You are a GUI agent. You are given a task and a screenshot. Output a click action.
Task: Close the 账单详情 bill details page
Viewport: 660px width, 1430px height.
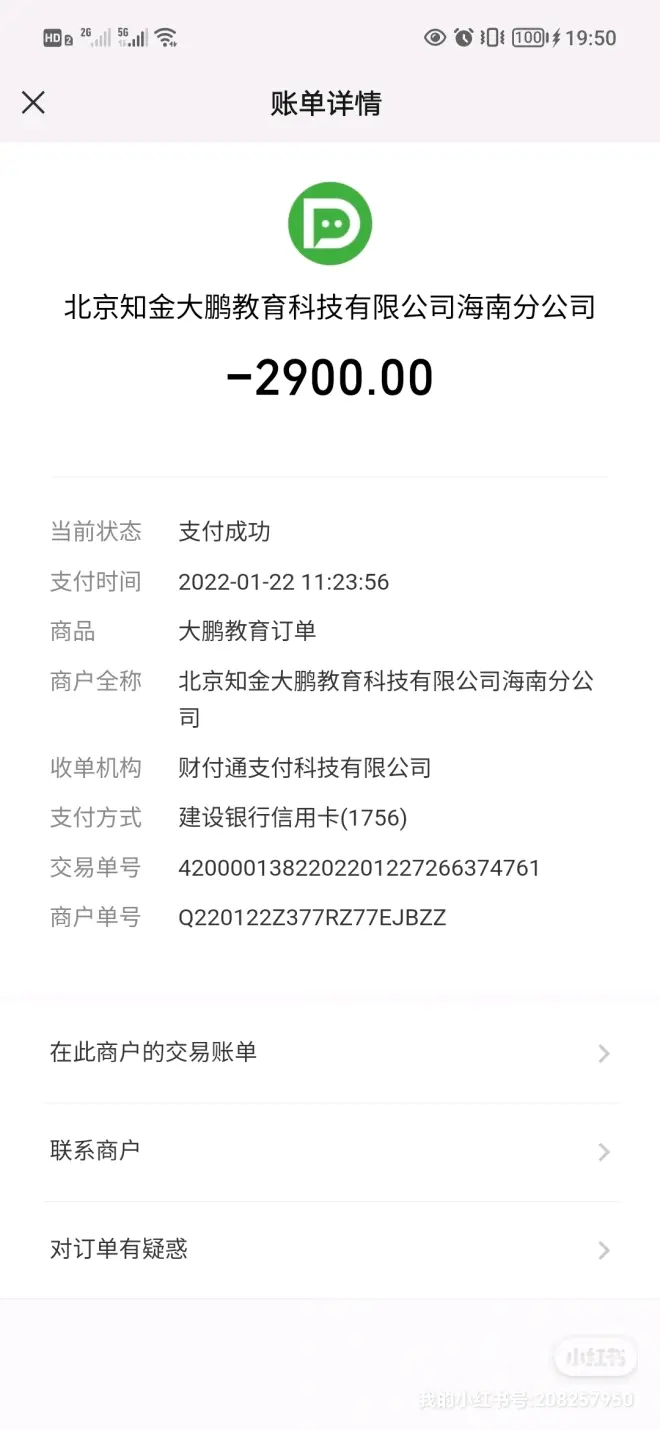tap(33, 102)
